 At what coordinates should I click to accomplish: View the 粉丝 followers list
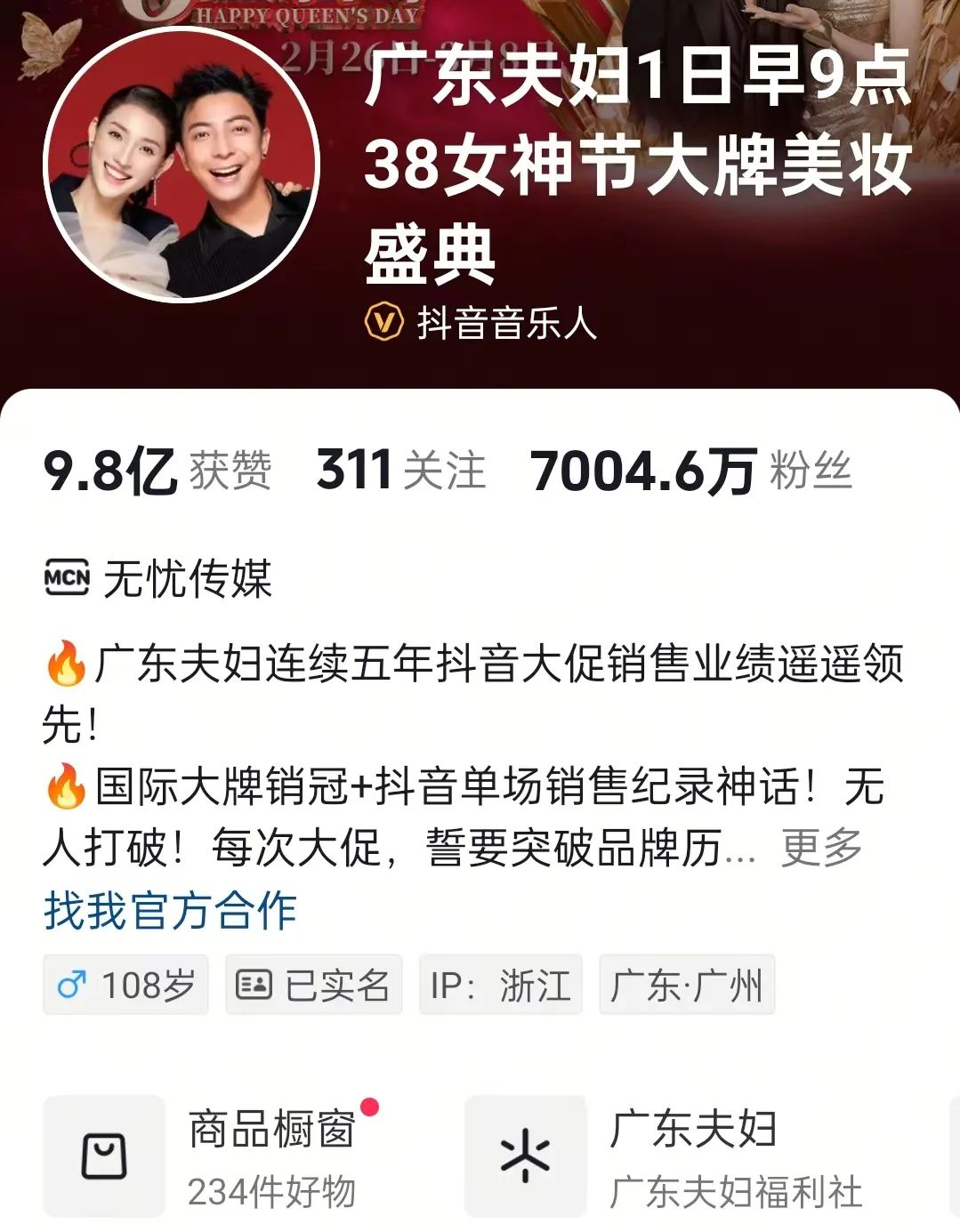pos(690,471)
